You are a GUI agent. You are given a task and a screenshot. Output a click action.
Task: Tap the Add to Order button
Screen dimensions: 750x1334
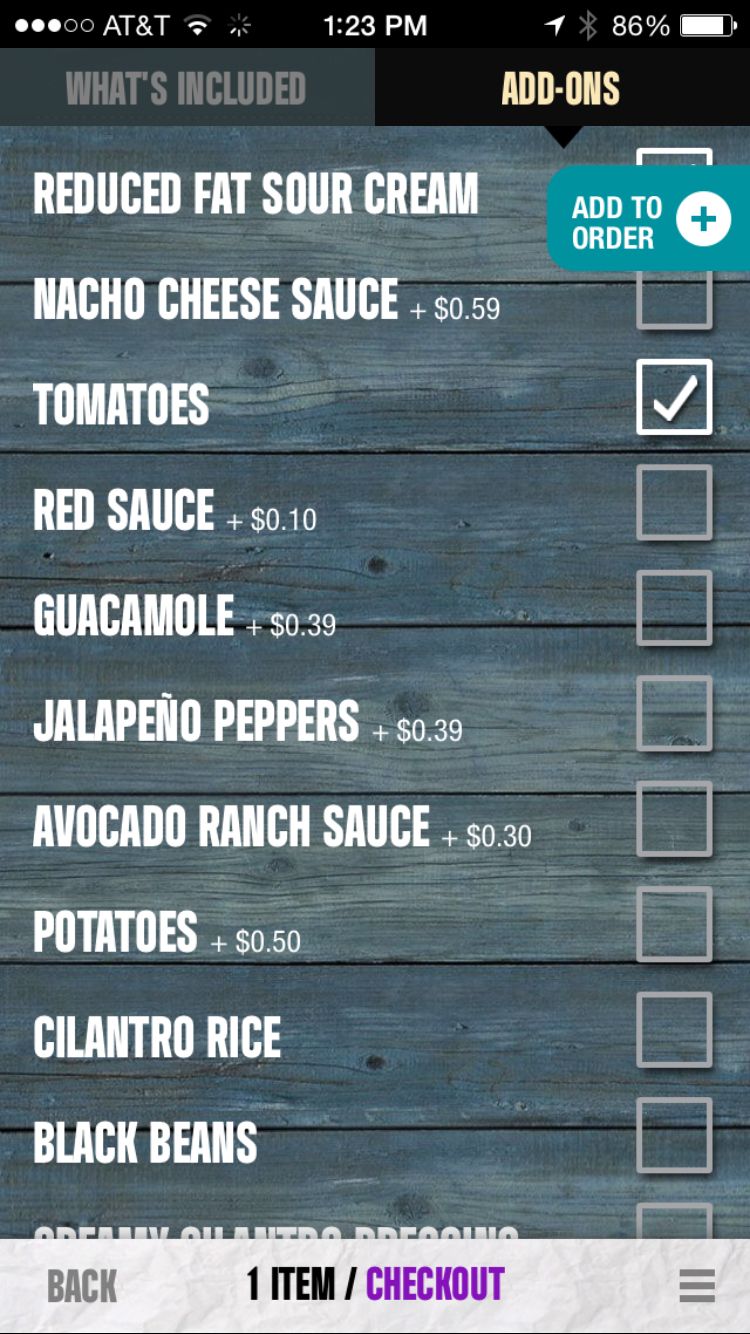649,221
